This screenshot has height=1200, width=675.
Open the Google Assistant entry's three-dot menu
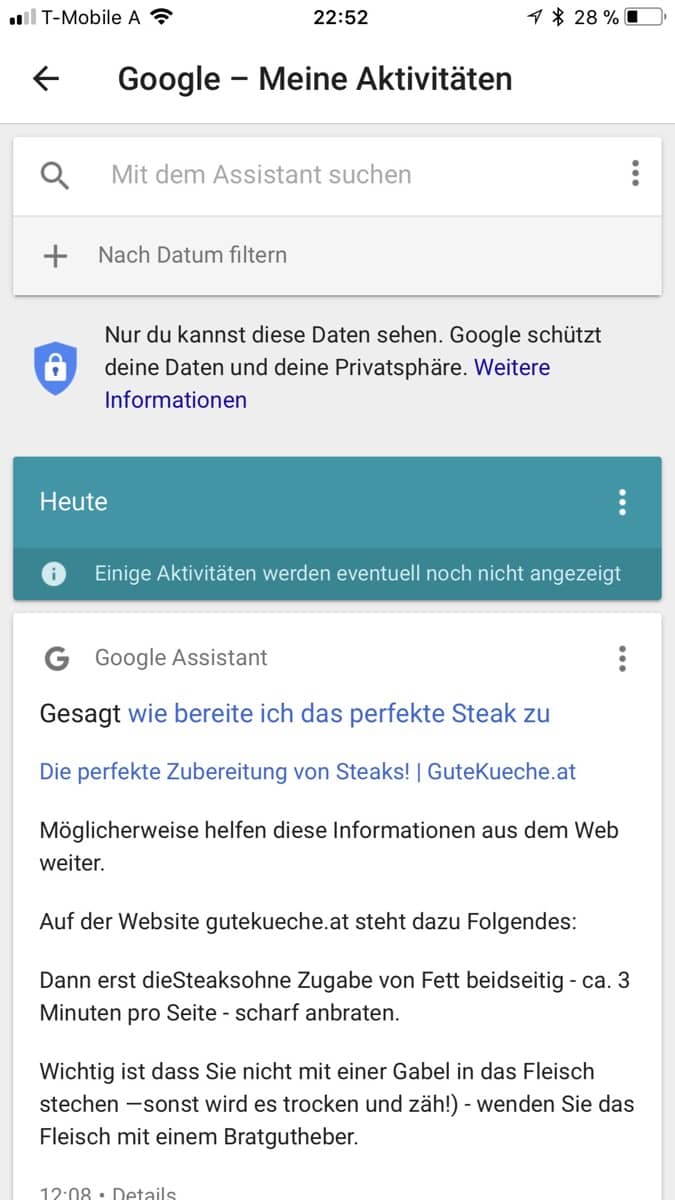[622, 658]
